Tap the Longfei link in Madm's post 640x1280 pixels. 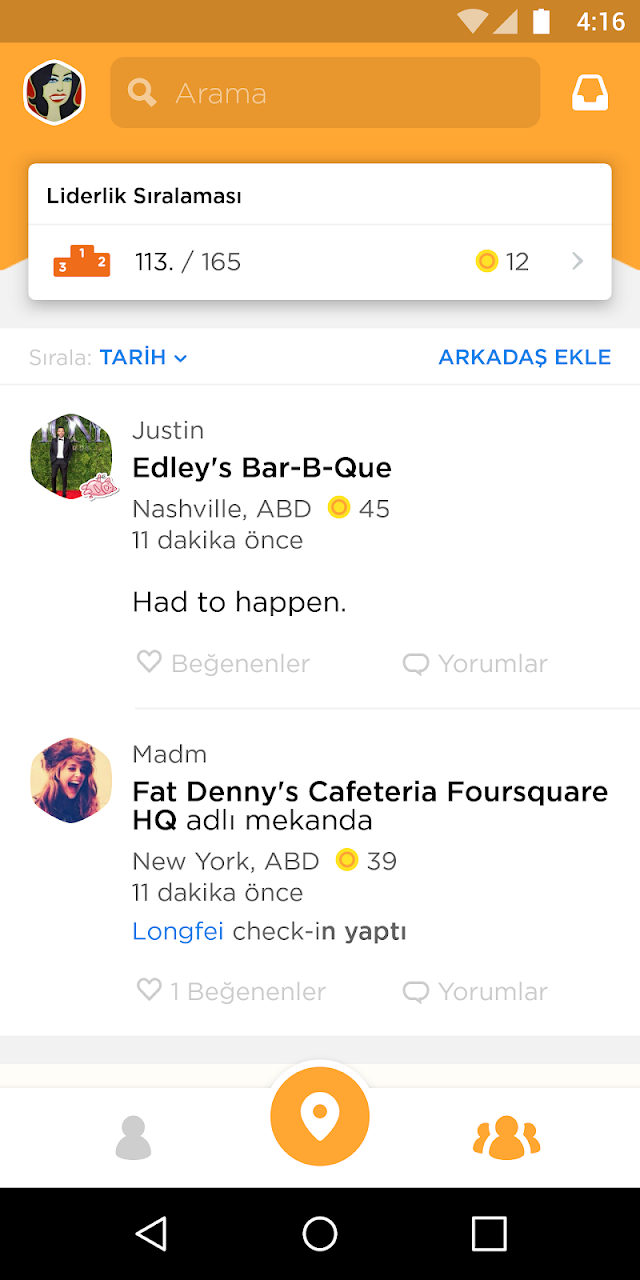pyautogui.click(x=178, y=931)
